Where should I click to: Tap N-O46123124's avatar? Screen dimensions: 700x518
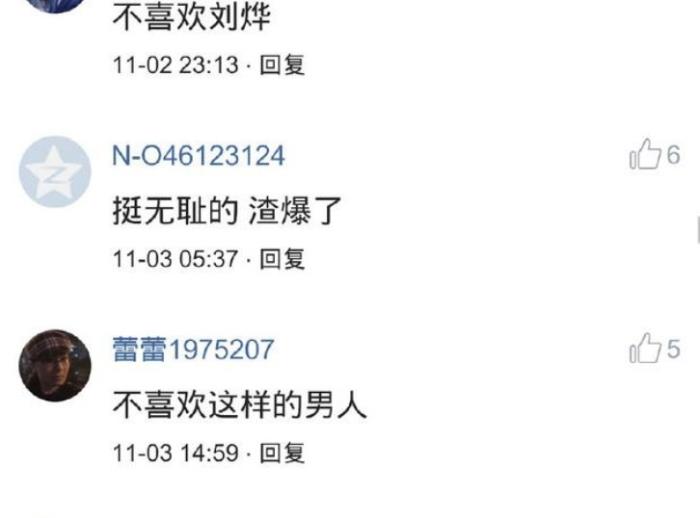55,172
